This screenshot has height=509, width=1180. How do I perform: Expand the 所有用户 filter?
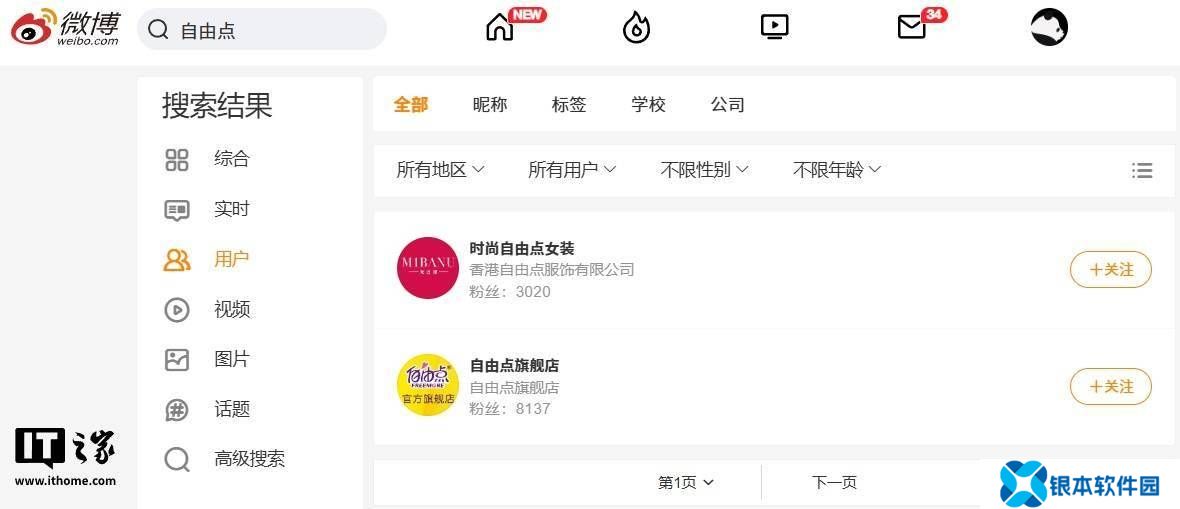pos(572,170)
